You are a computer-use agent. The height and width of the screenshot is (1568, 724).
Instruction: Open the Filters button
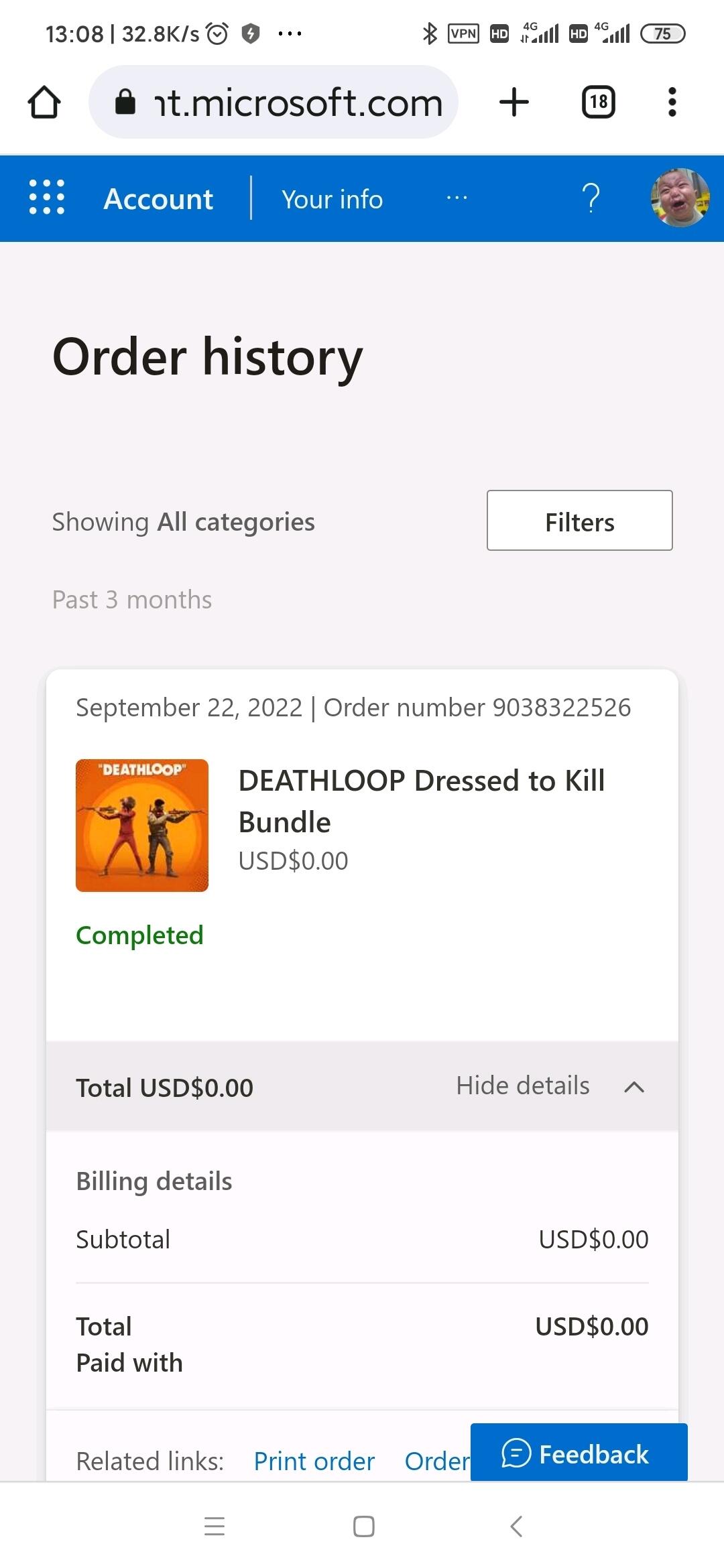[579, 521]
